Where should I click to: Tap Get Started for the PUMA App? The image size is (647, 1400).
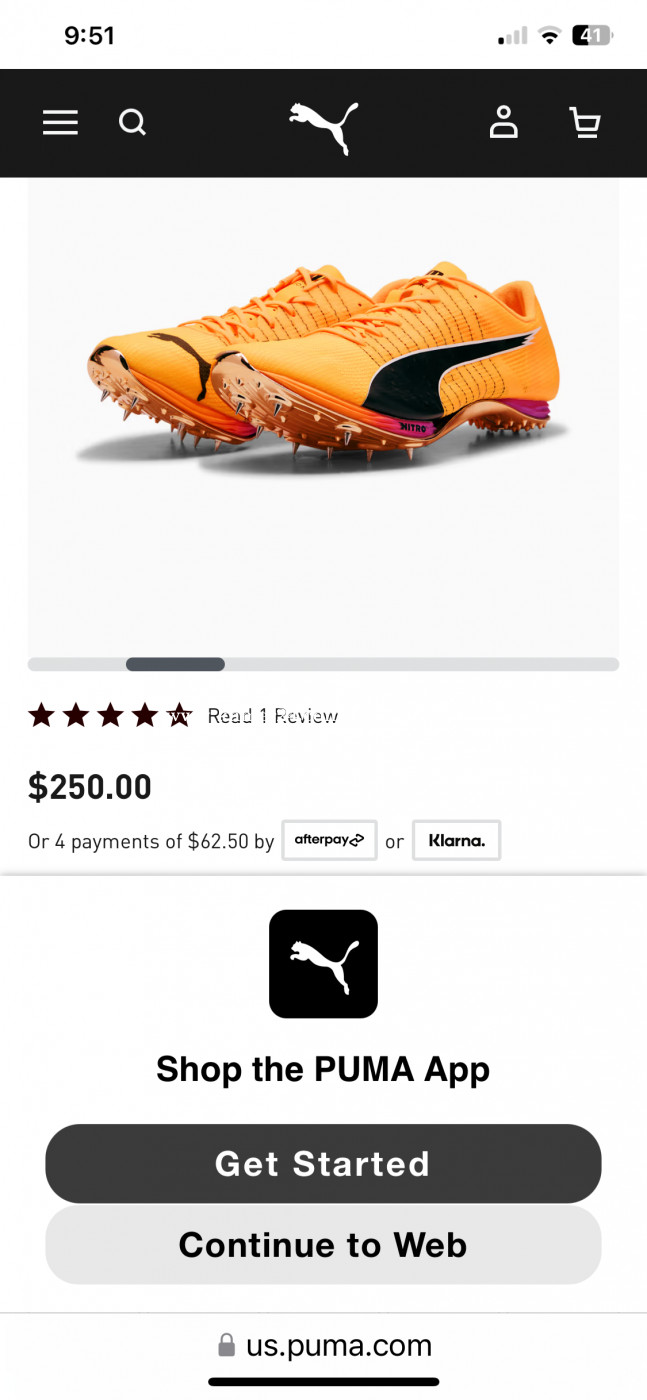(323, 1163)
